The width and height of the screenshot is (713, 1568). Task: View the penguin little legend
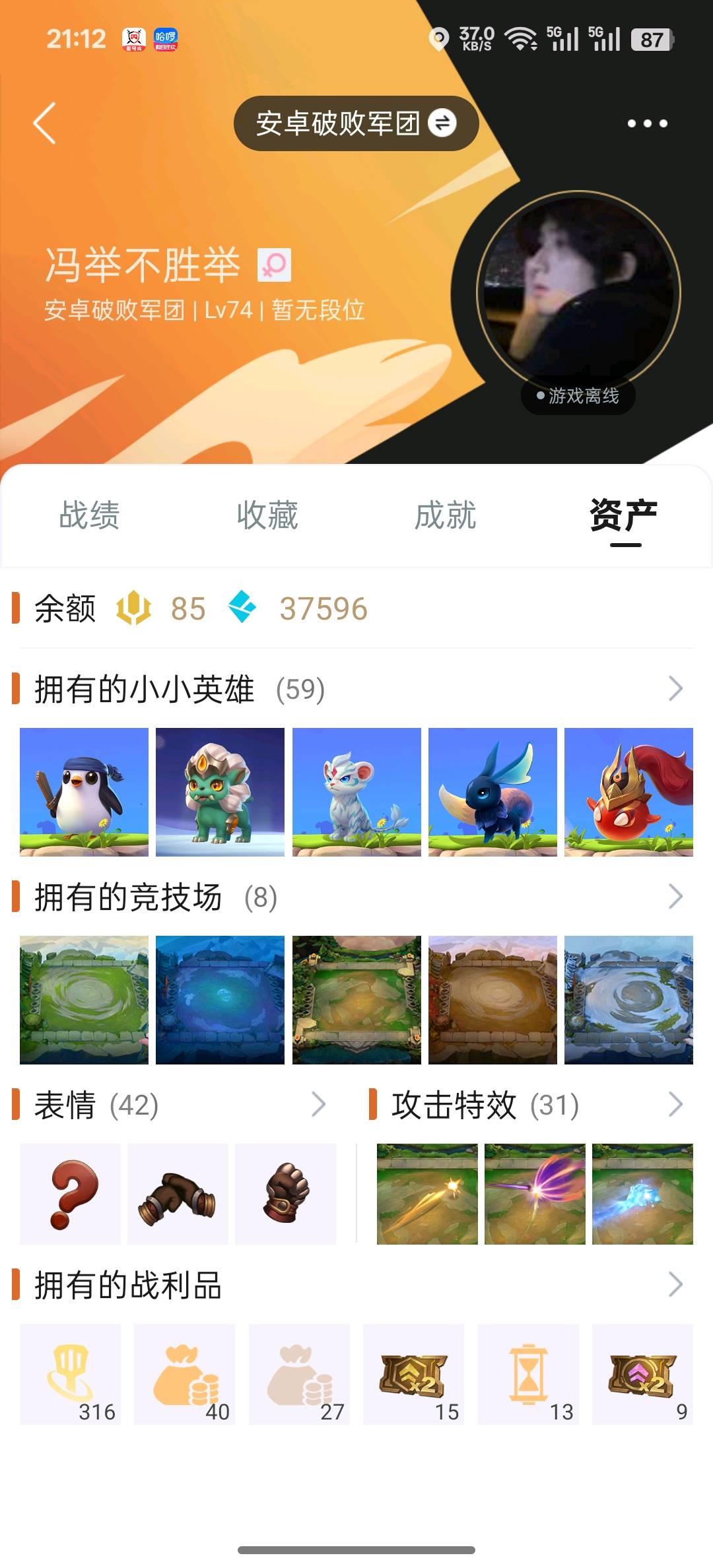tap(84, 792)
